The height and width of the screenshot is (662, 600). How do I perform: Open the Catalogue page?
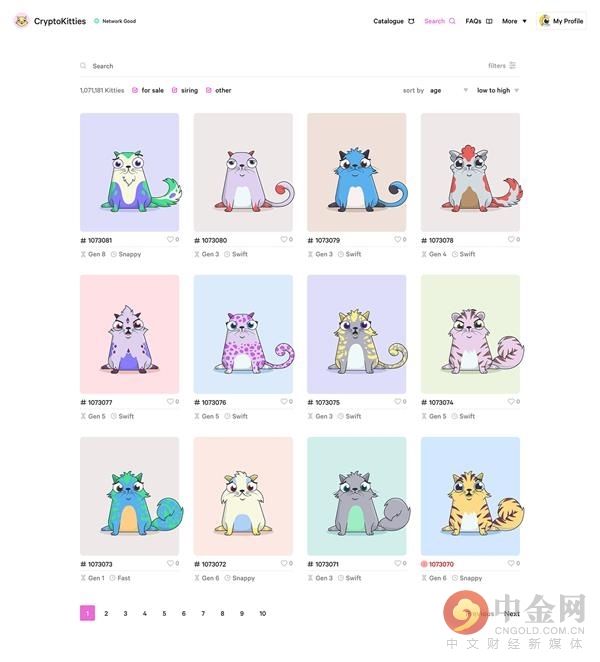pyautogui.click(x=393, y=21)
